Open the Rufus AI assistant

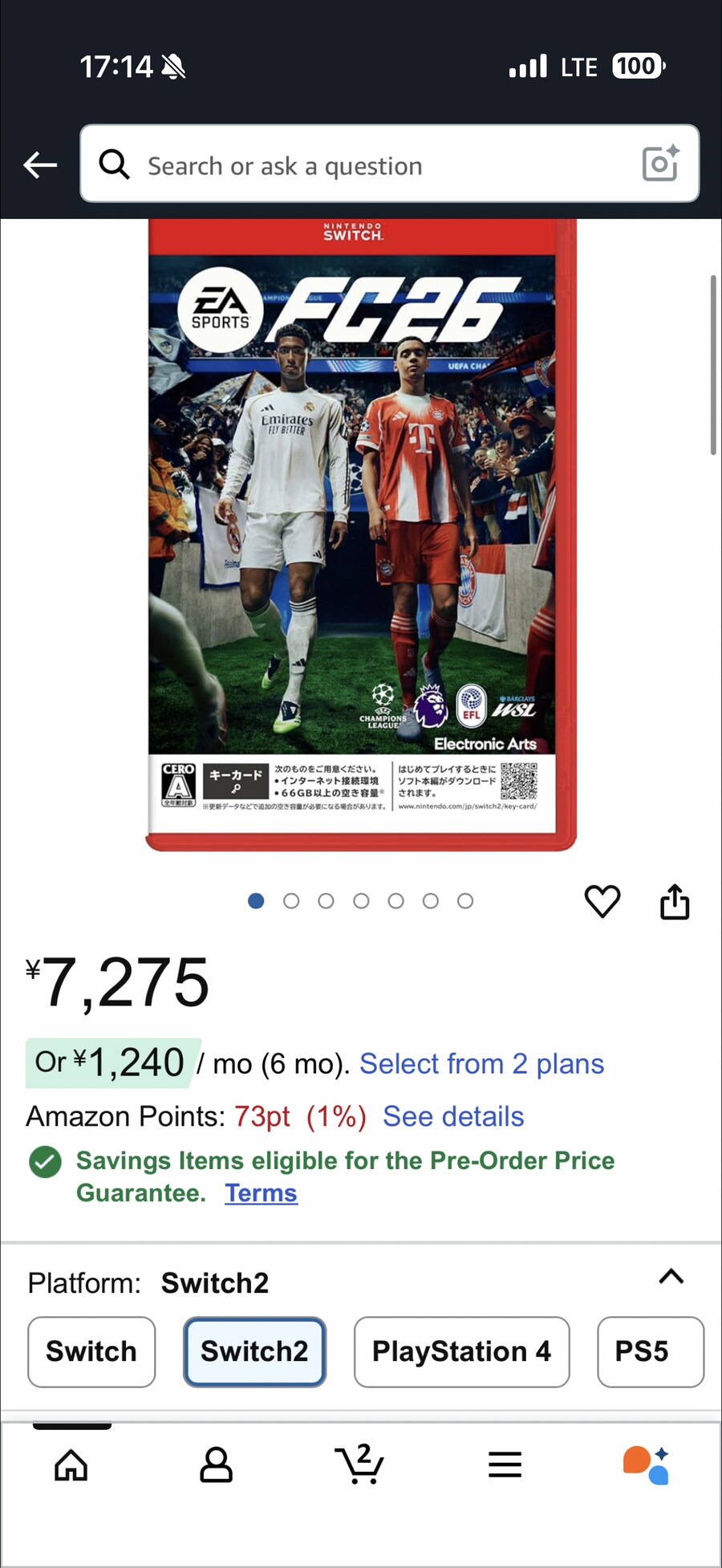point(647,1465)
